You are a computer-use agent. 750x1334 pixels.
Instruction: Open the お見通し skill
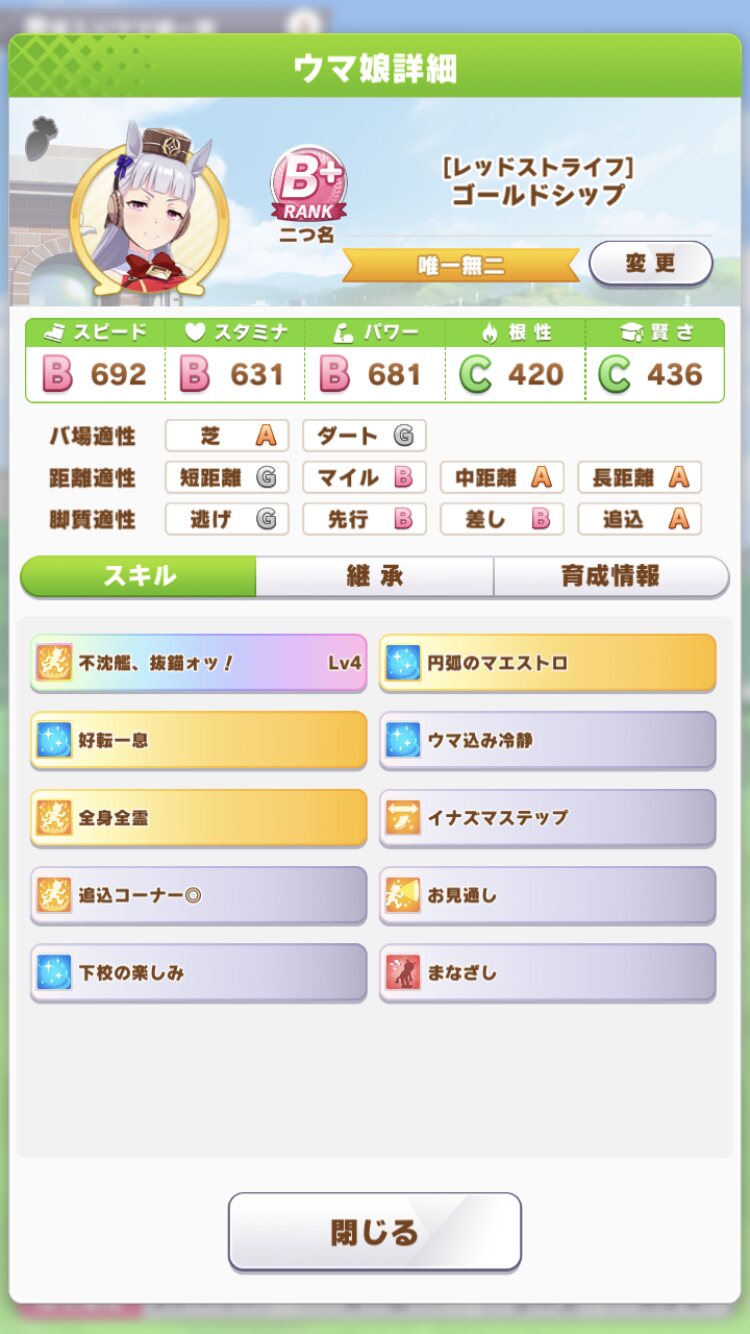(x=547, y=895)
